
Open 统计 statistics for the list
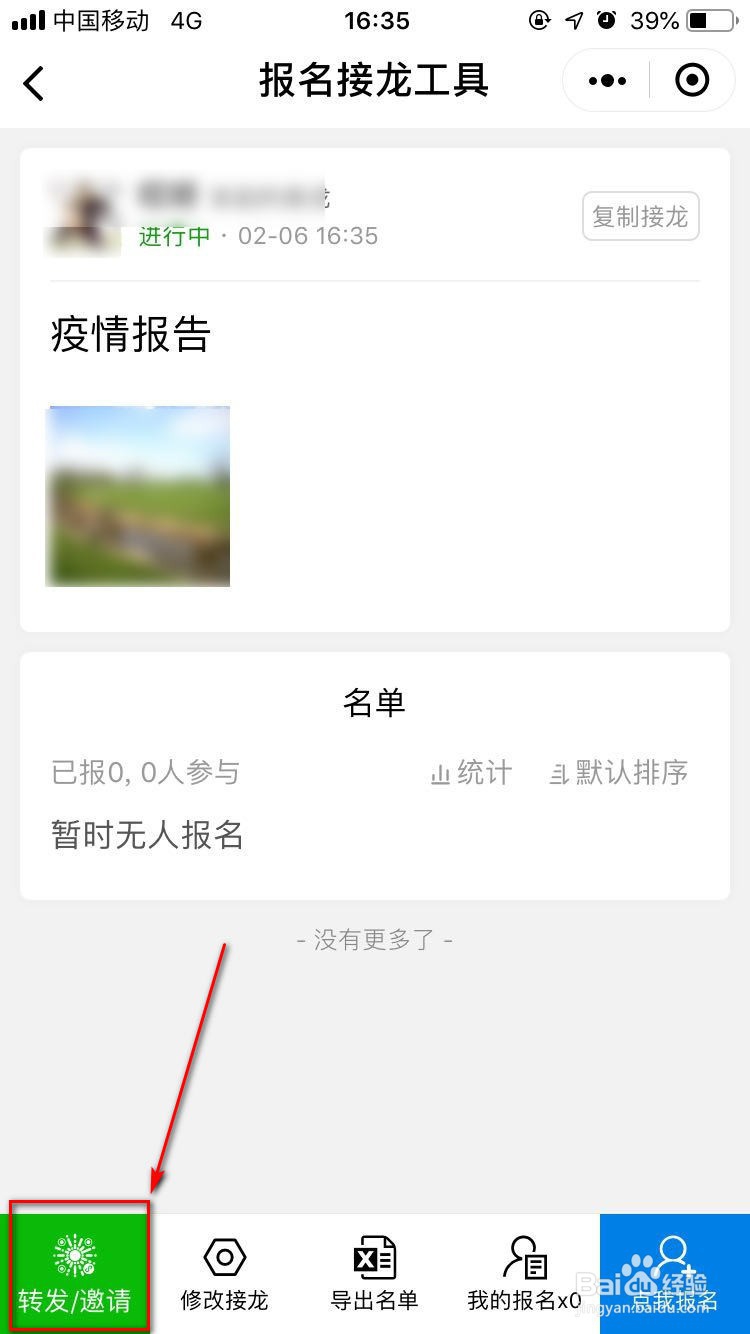click(x=470, y=773)
